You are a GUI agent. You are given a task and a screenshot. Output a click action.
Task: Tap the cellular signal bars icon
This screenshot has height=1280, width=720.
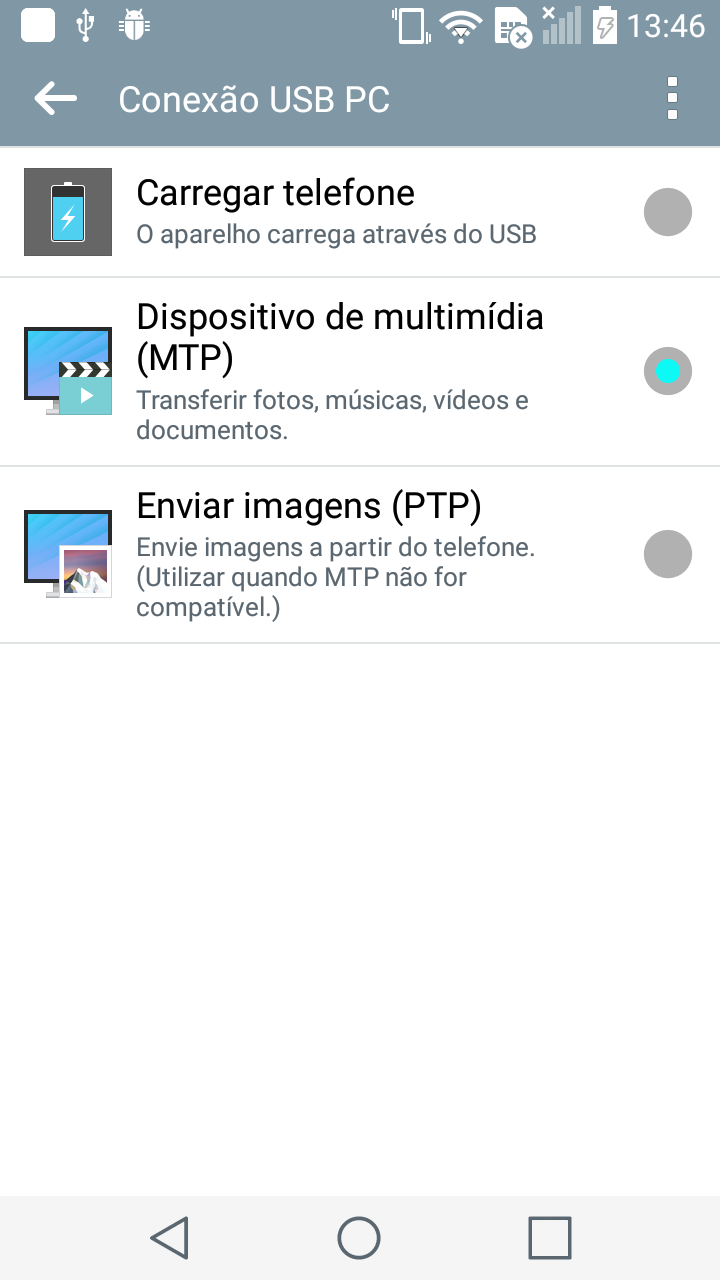(561, 25)
